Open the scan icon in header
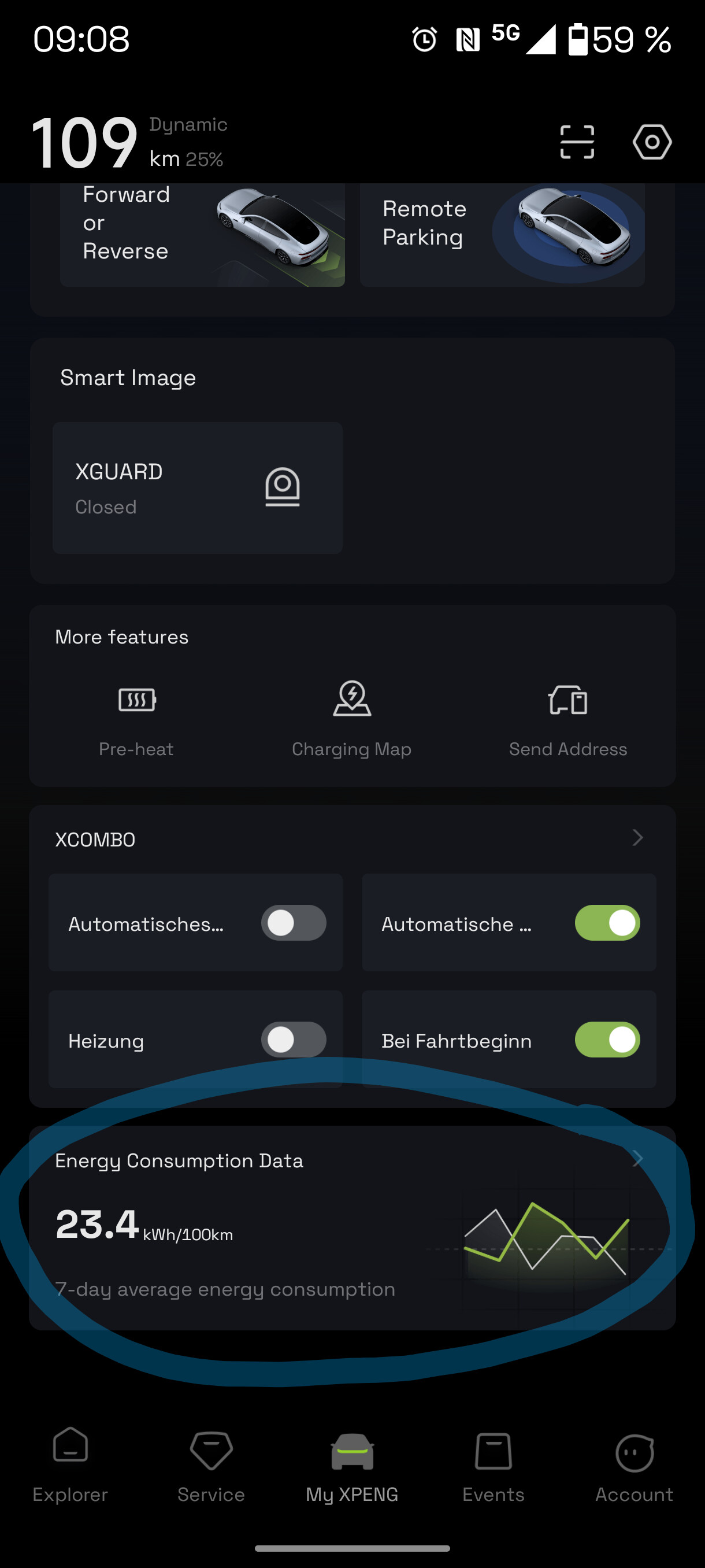The width and height of the screenshot is (705, 1568). point(577,142)
